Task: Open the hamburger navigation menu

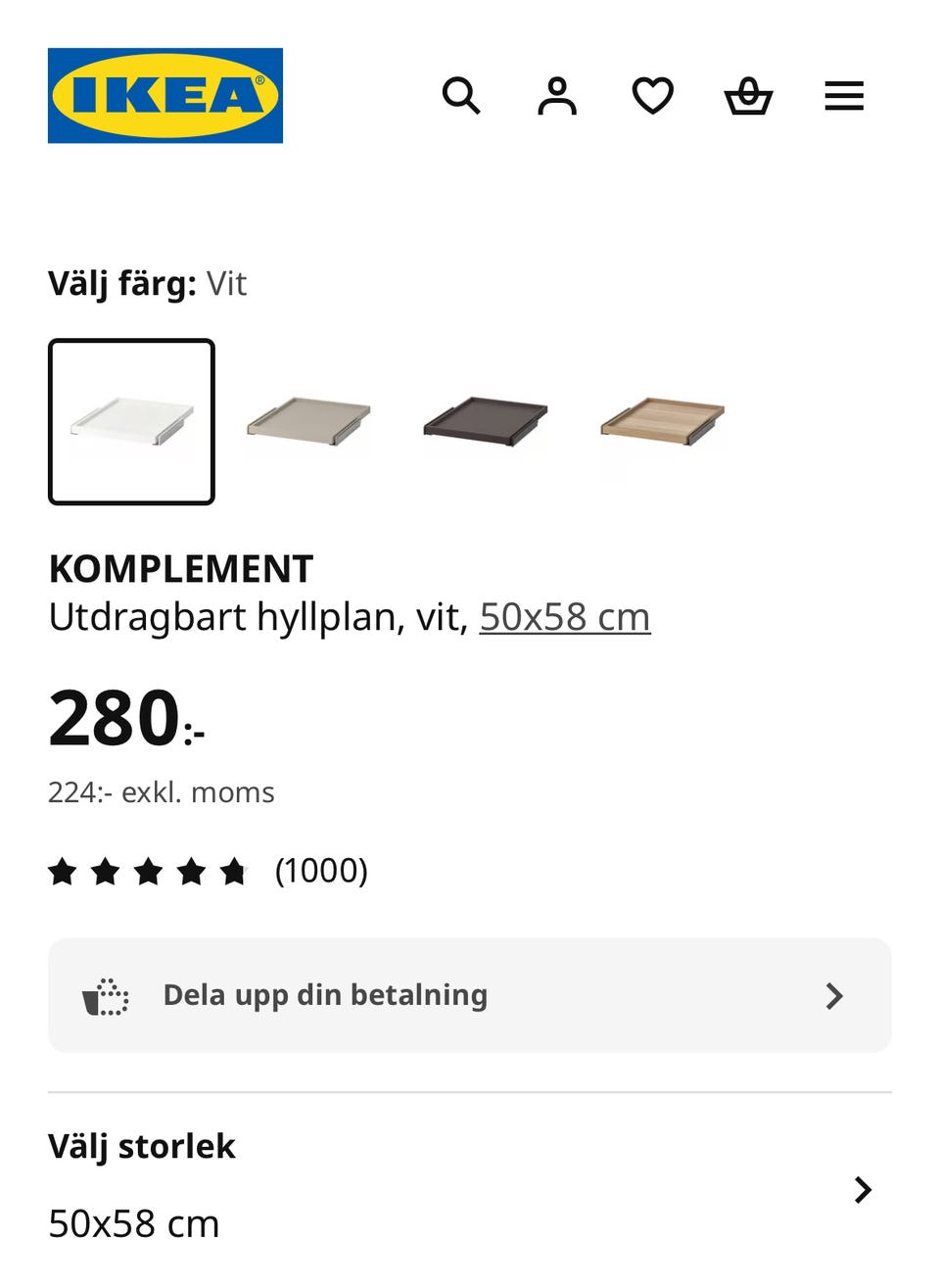Action: (x=842, y=95)
